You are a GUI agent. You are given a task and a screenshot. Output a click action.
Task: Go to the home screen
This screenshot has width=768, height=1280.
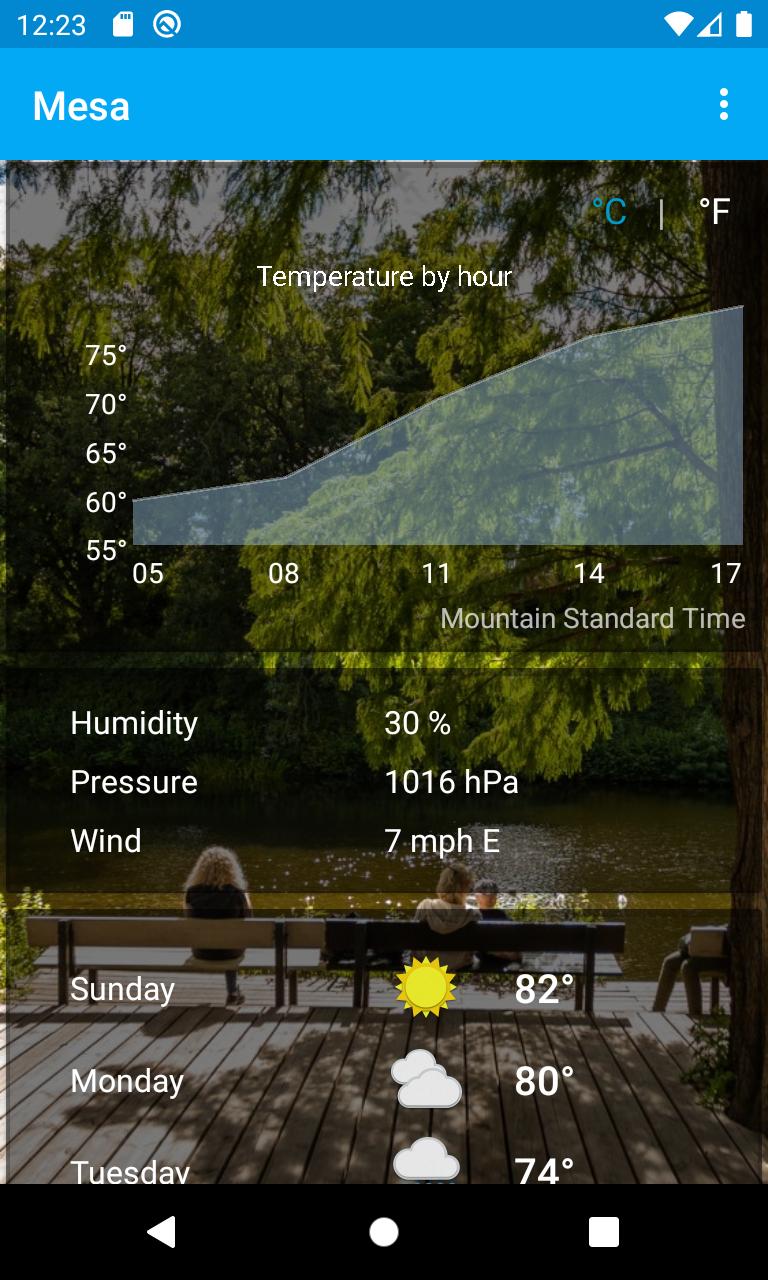tap(384, 1232)
